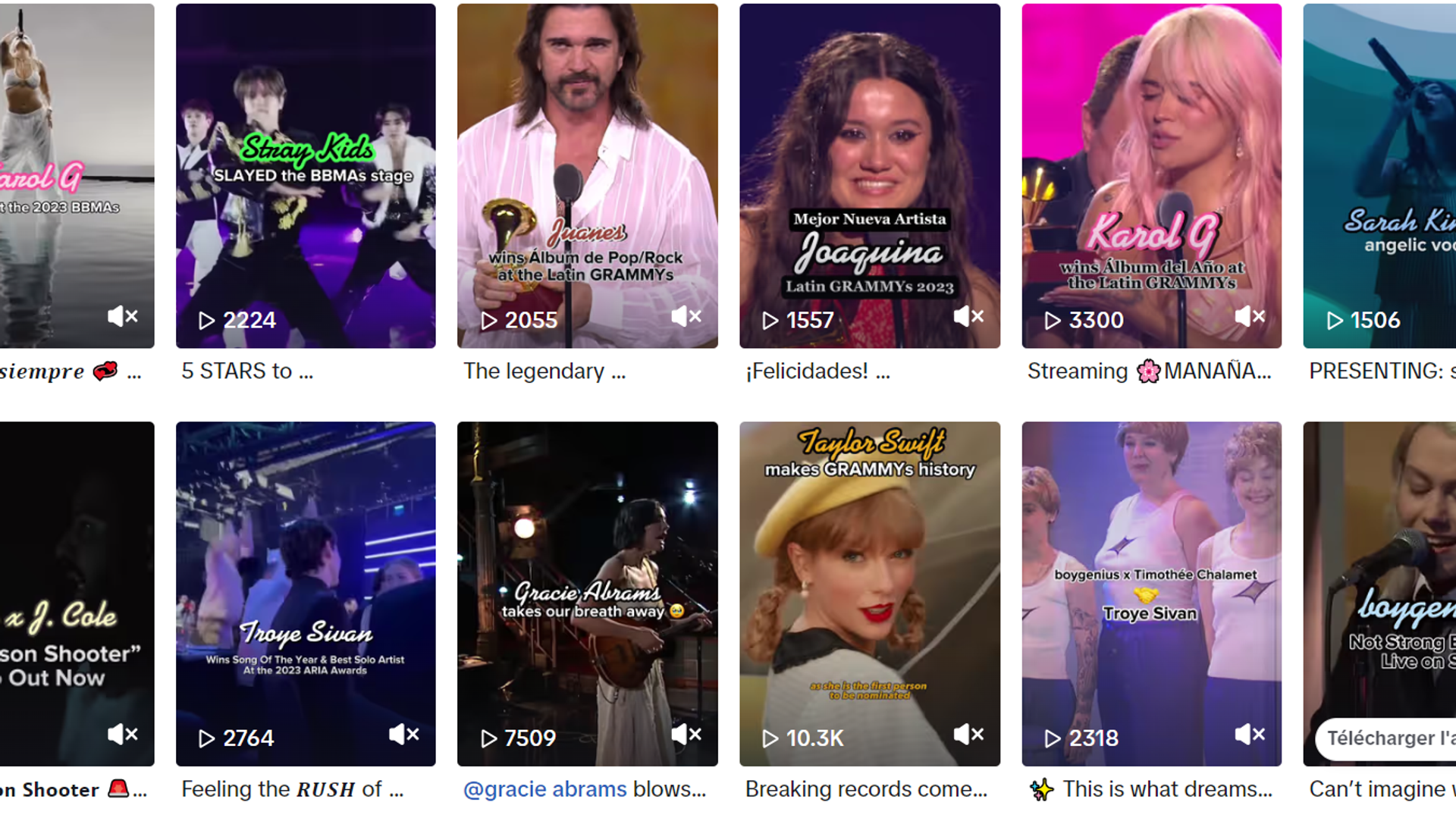Unmute the Gracie Abrams video
Image resolution: width=1456 pixels, height=818 pixels.
pyautogui.click(x=686, y=734)
